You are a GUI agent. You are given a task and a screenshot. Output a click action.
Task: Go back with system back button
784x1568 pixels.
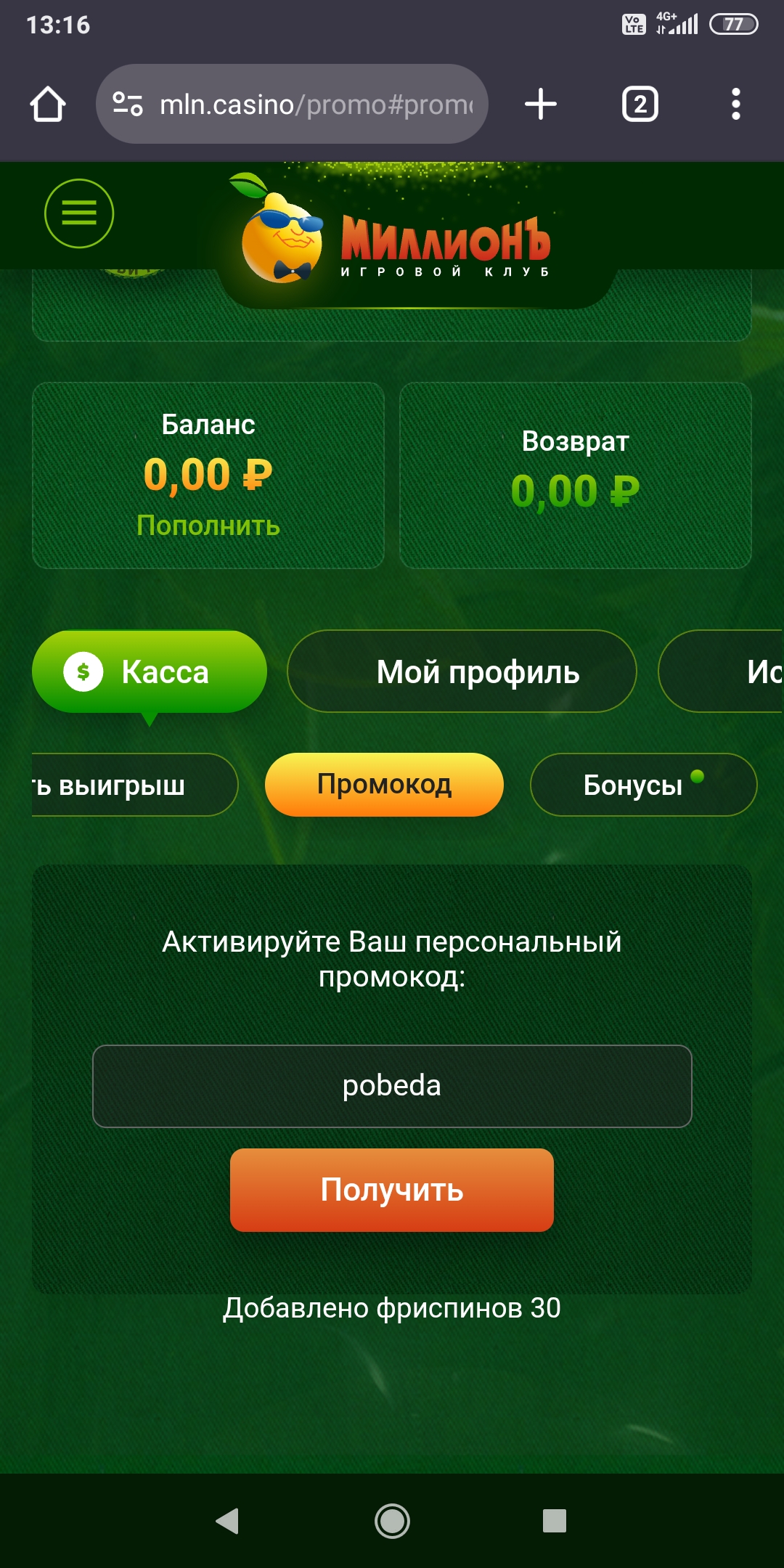pyautogui.click(x=227, y=1521)
